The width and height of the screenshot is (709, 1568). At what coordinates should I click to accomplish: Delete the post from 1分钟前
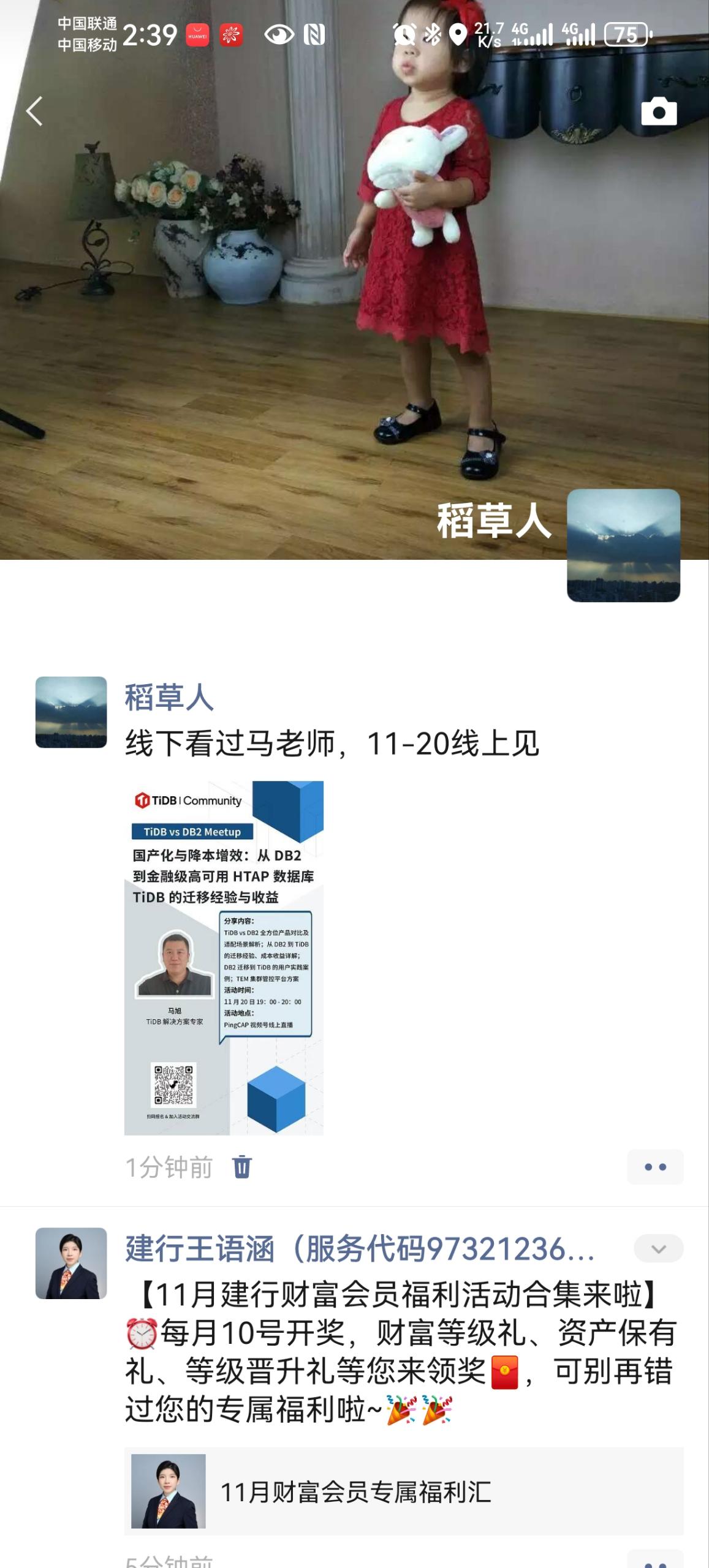(x=241, y=1167)
